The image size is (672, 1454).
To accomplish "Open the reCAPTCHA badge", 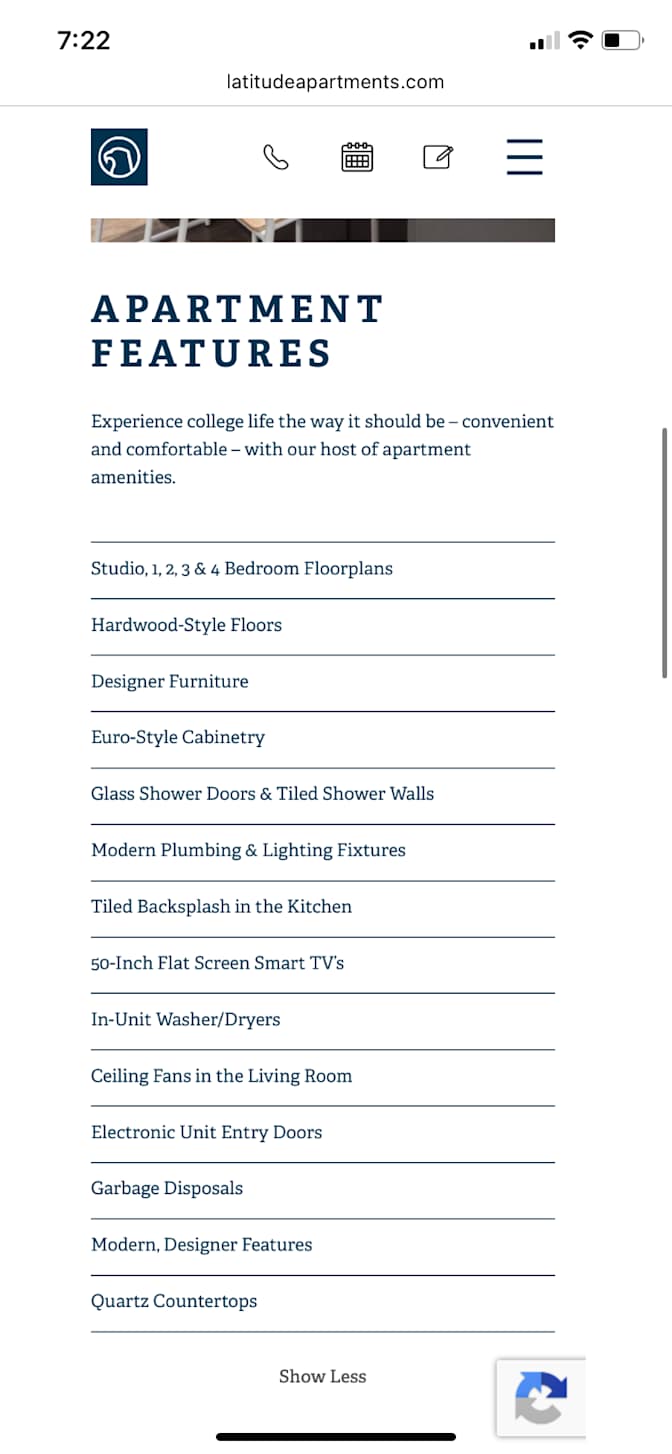I will (541, 1397).
